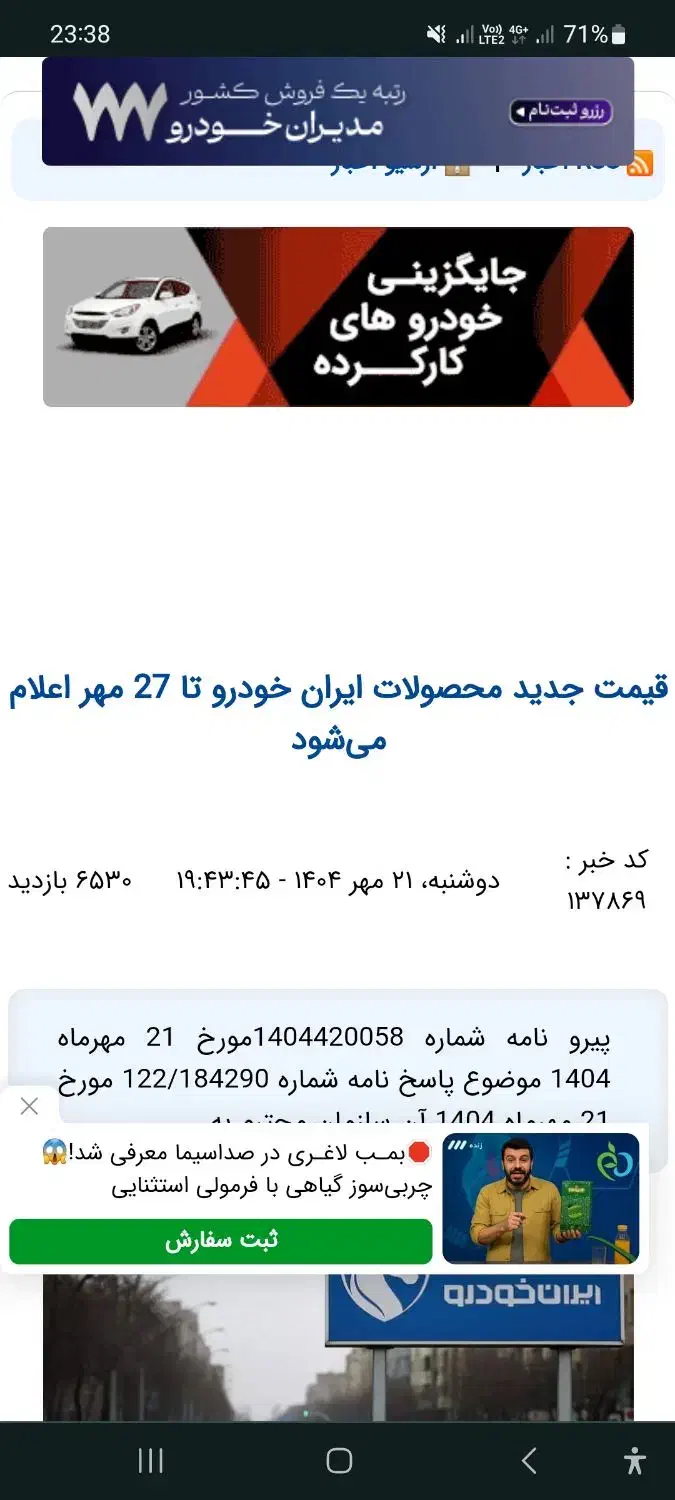The width and height of the screenshot is (675, 1500).
Task: Open the fat-burner ad picture
Action: pos(540,1198)
